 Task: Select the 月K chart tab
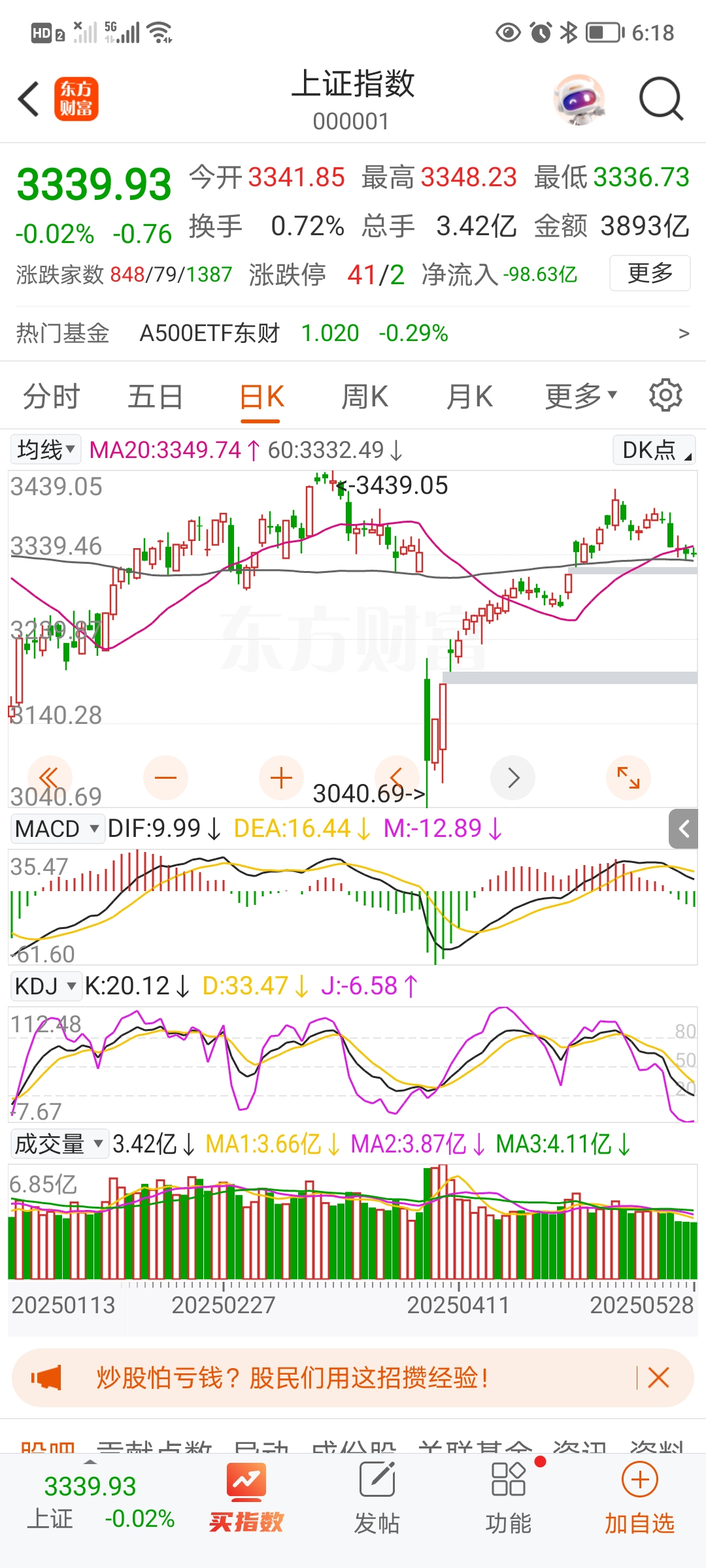coord(469,397)
